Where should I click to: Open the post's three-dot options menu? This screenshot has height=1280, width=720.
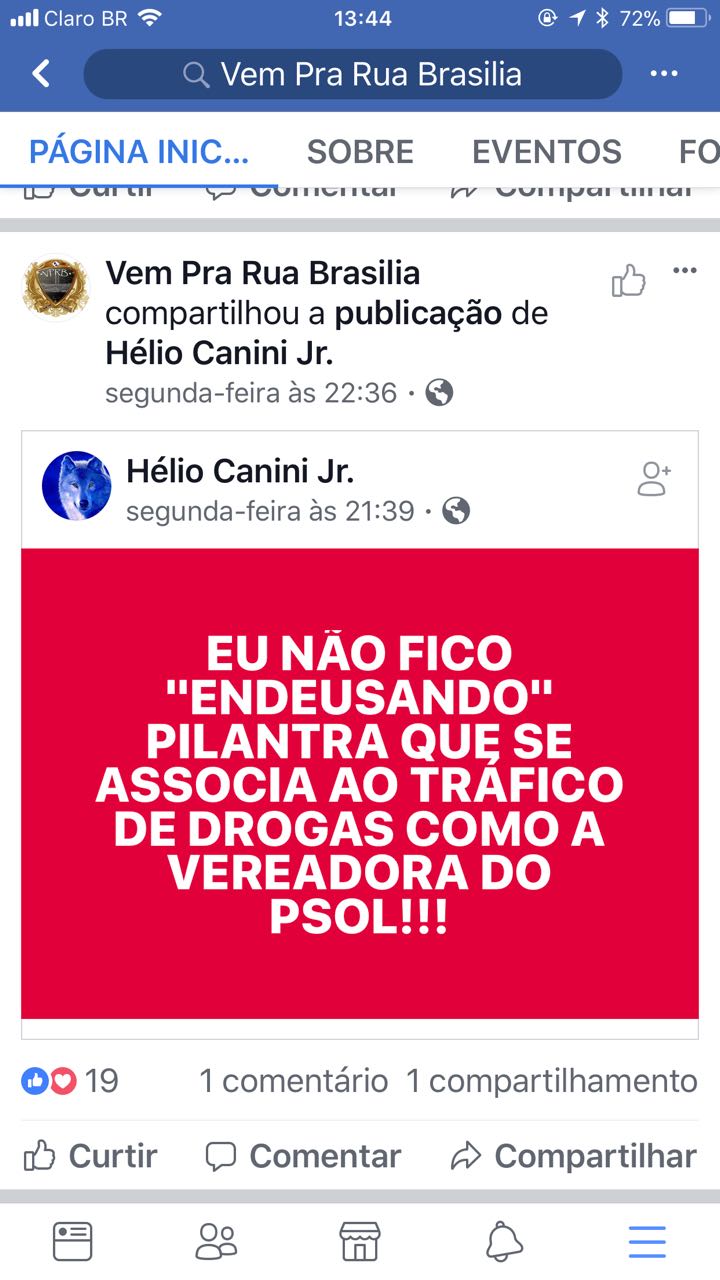685,271
